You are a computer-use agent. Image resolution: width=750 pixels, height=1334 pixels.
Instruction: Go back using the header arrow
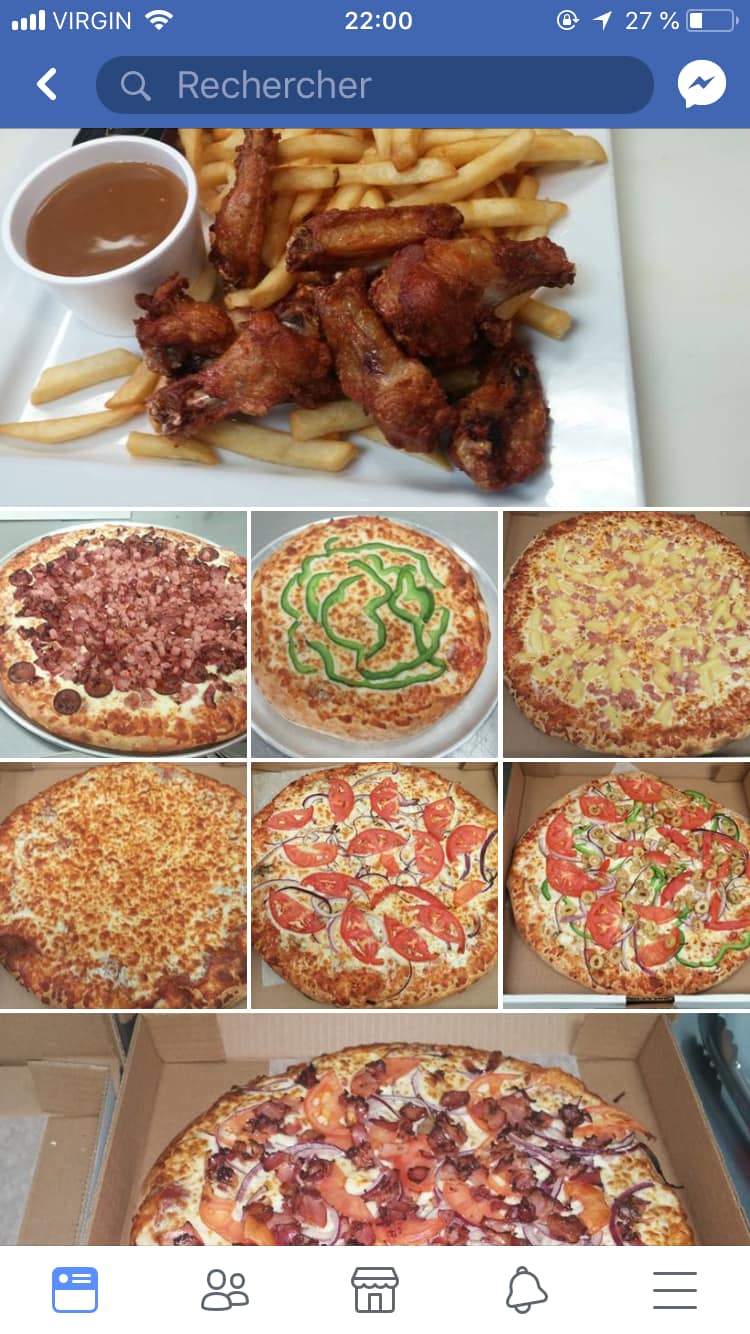47,85
